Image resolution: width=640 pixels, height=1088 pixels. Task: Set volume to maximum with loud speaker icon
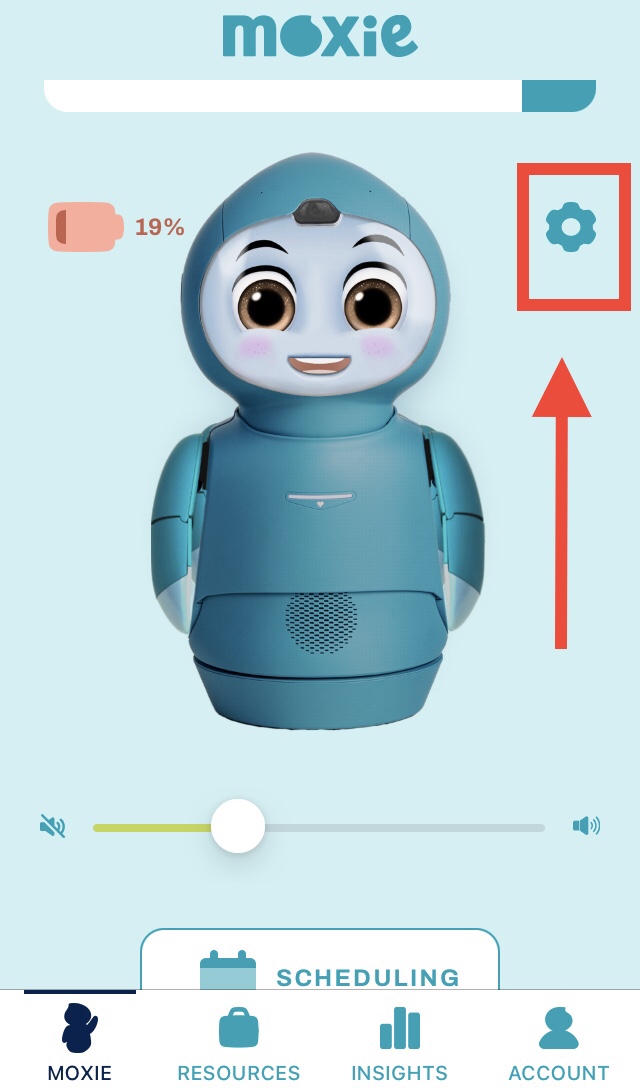tap(586, 826)
